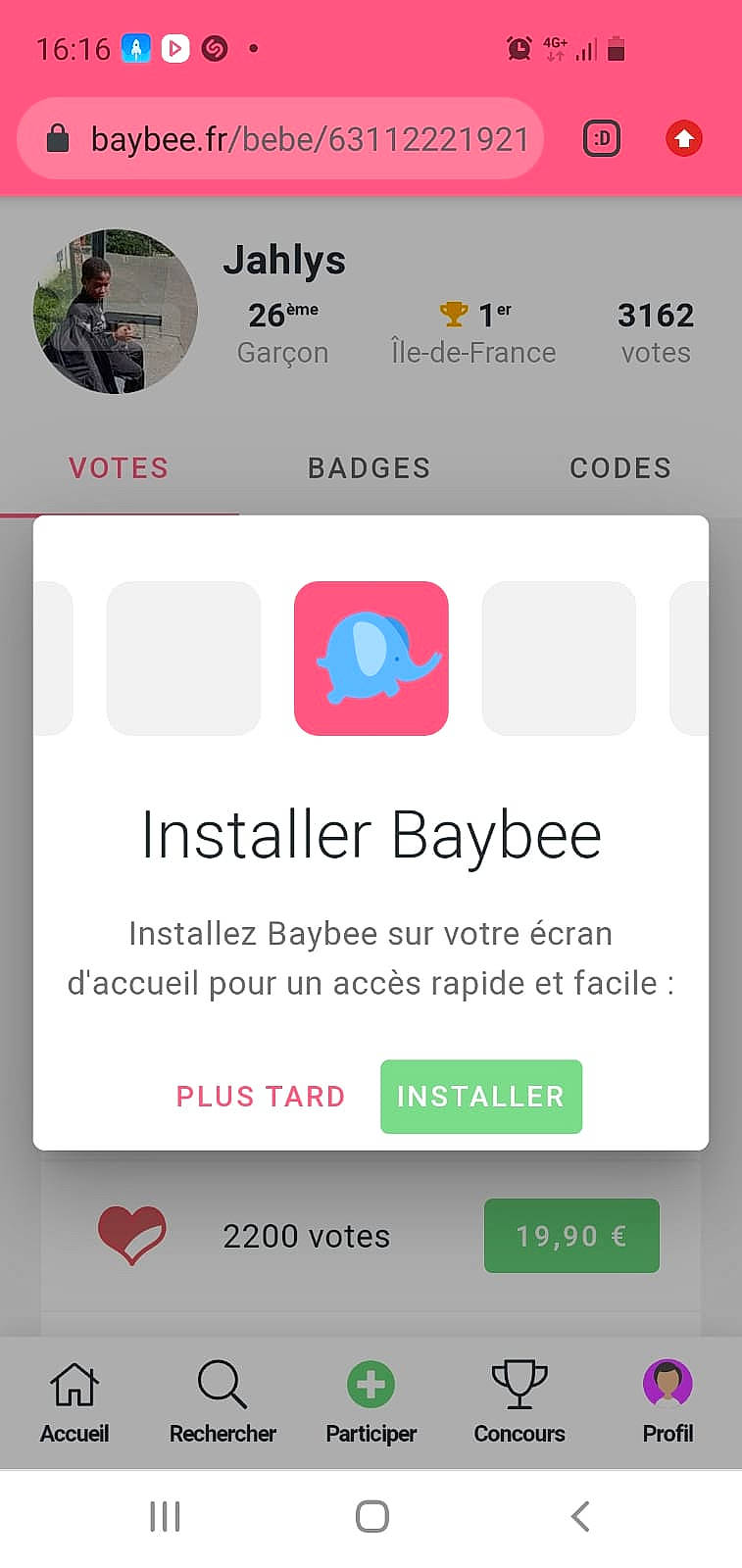Tap the INSTALLER button
The height and width of the screenshot is (1568, 742).
[x=480, y=1097]
